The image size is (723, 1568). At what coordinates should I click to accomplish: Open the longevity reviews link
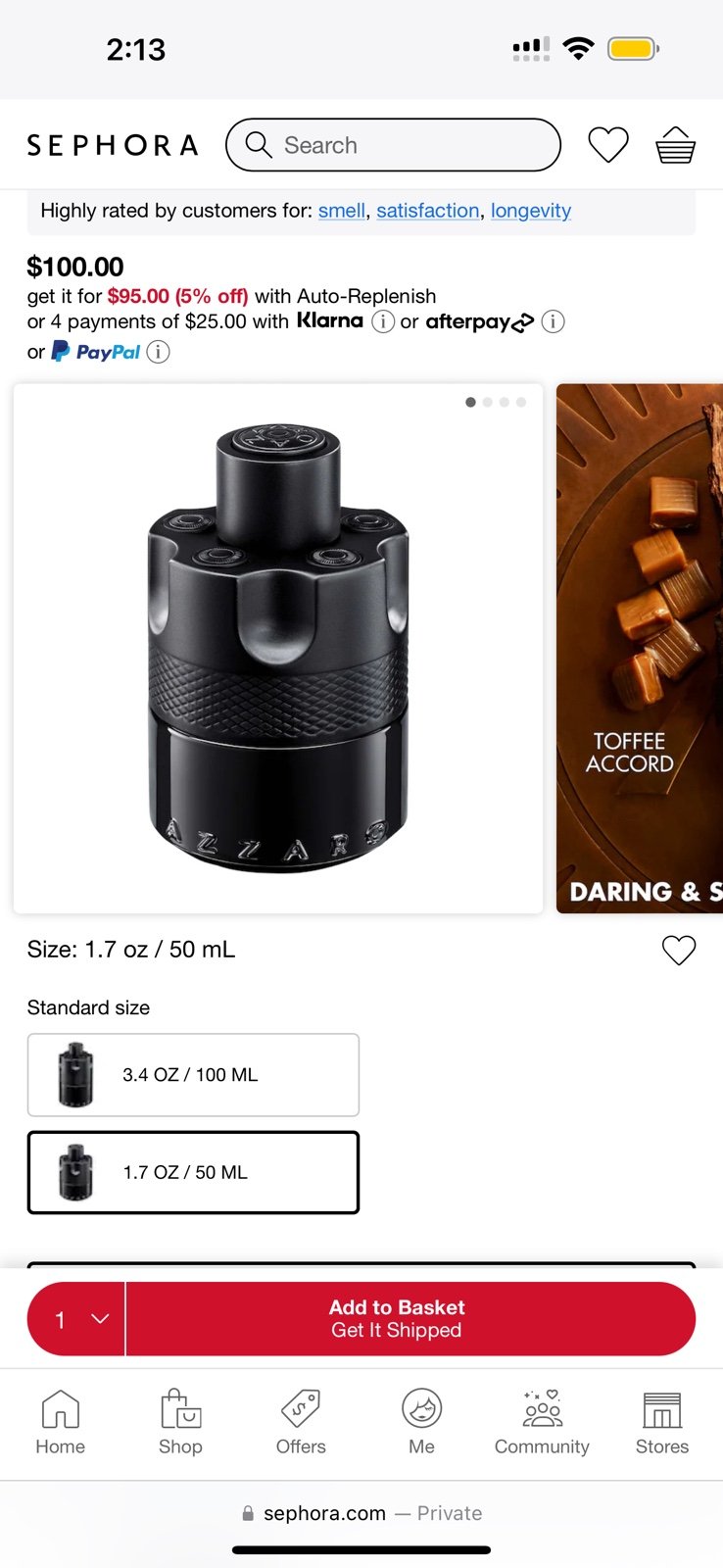531,211
